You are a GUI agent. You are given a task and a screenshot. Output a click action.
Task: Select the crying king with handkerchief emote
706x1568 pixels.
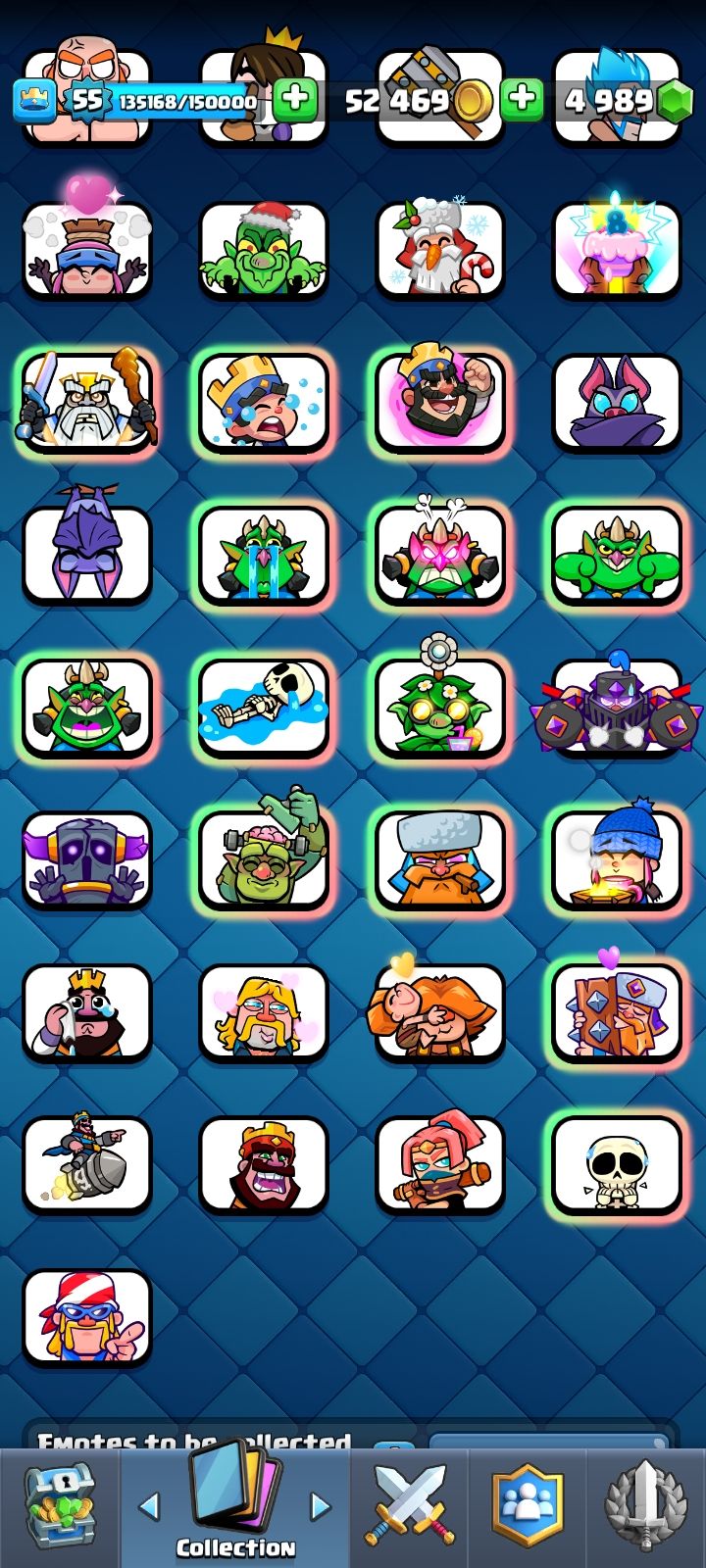(87, 1011)
